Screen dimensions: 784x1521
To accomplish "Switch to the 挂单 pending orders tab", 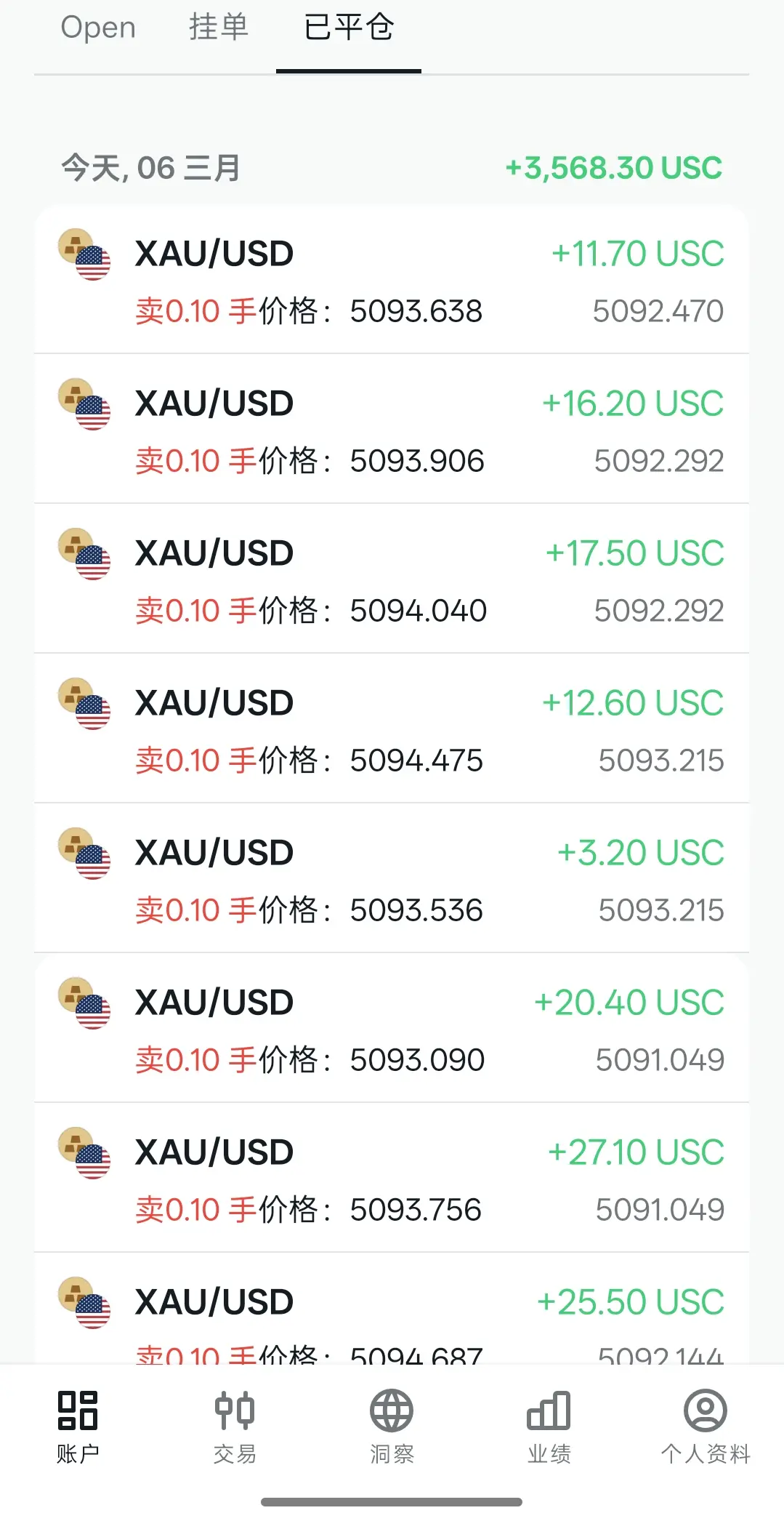I will coord(219,28).
